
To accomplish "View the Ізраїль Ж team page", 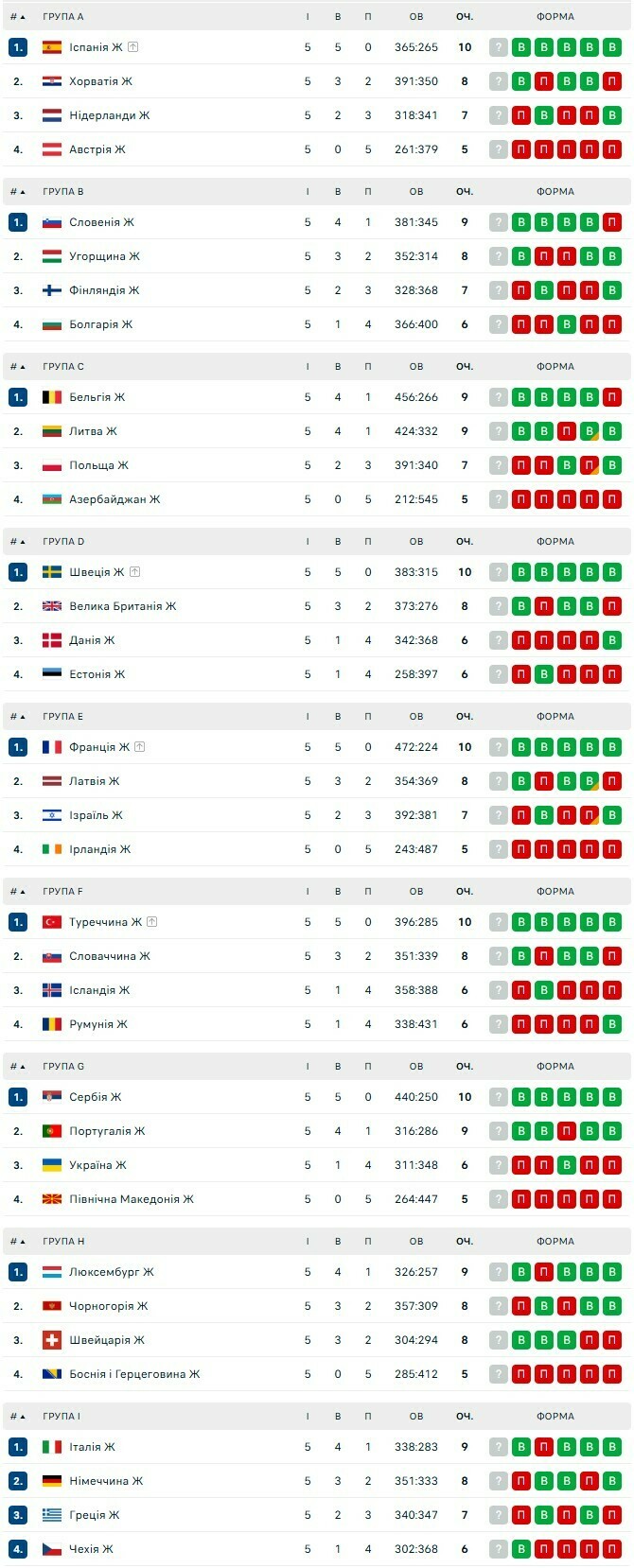I will pyautogui.click(x=96, y=815).
